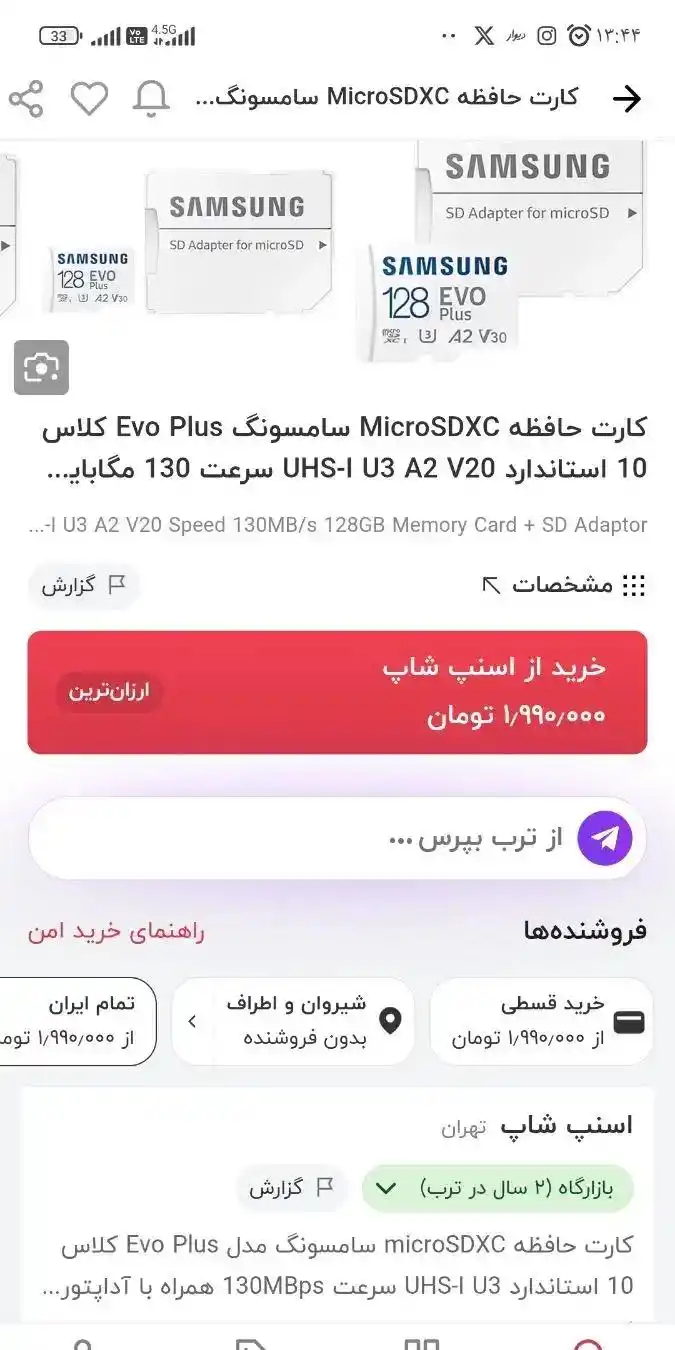Open visual search camera icon
The width and height of the screenshot is (675, 1350).
point(41,367)
